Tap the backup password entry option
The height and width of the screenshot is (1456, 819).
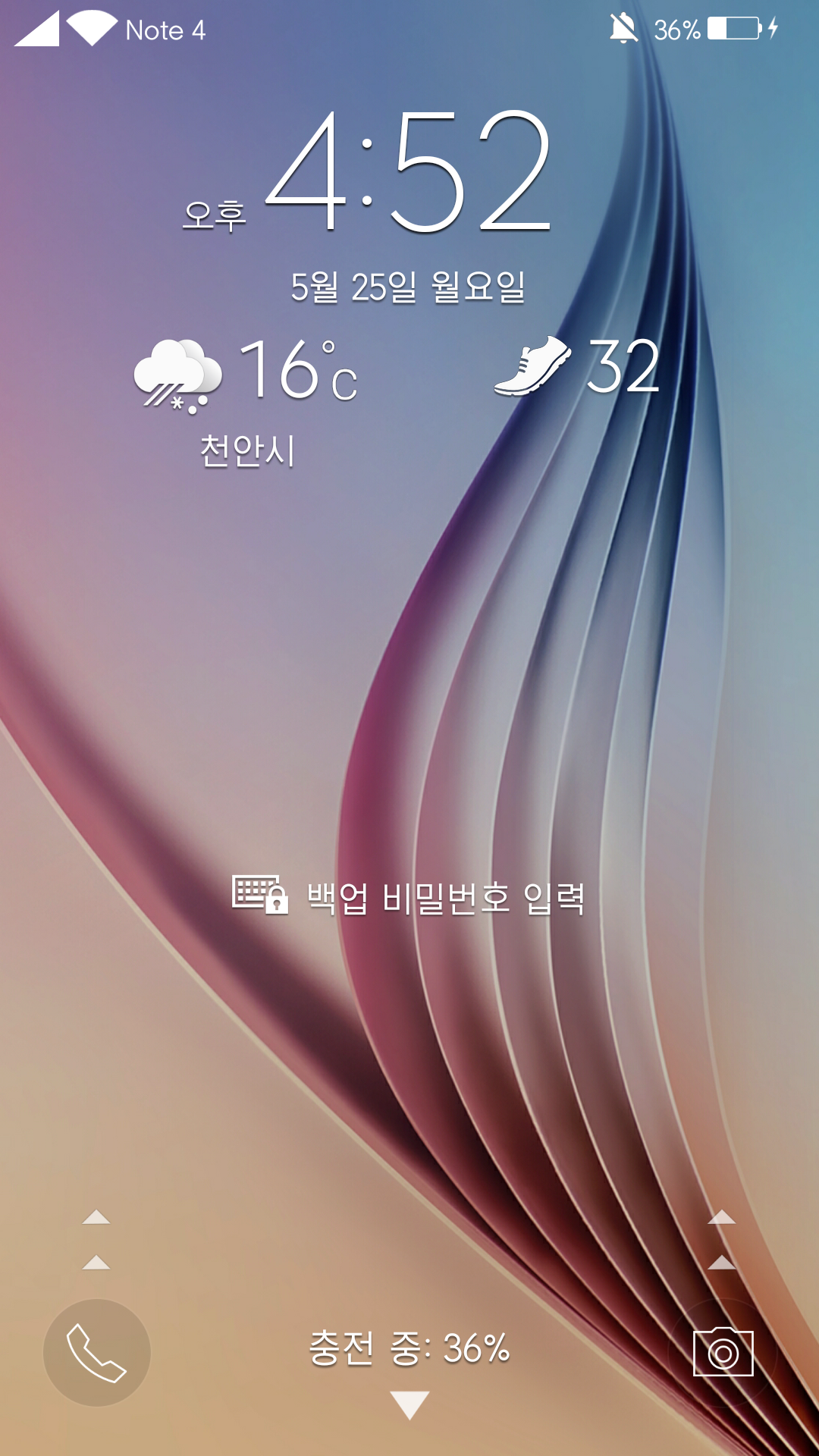[x=409, y=897]
